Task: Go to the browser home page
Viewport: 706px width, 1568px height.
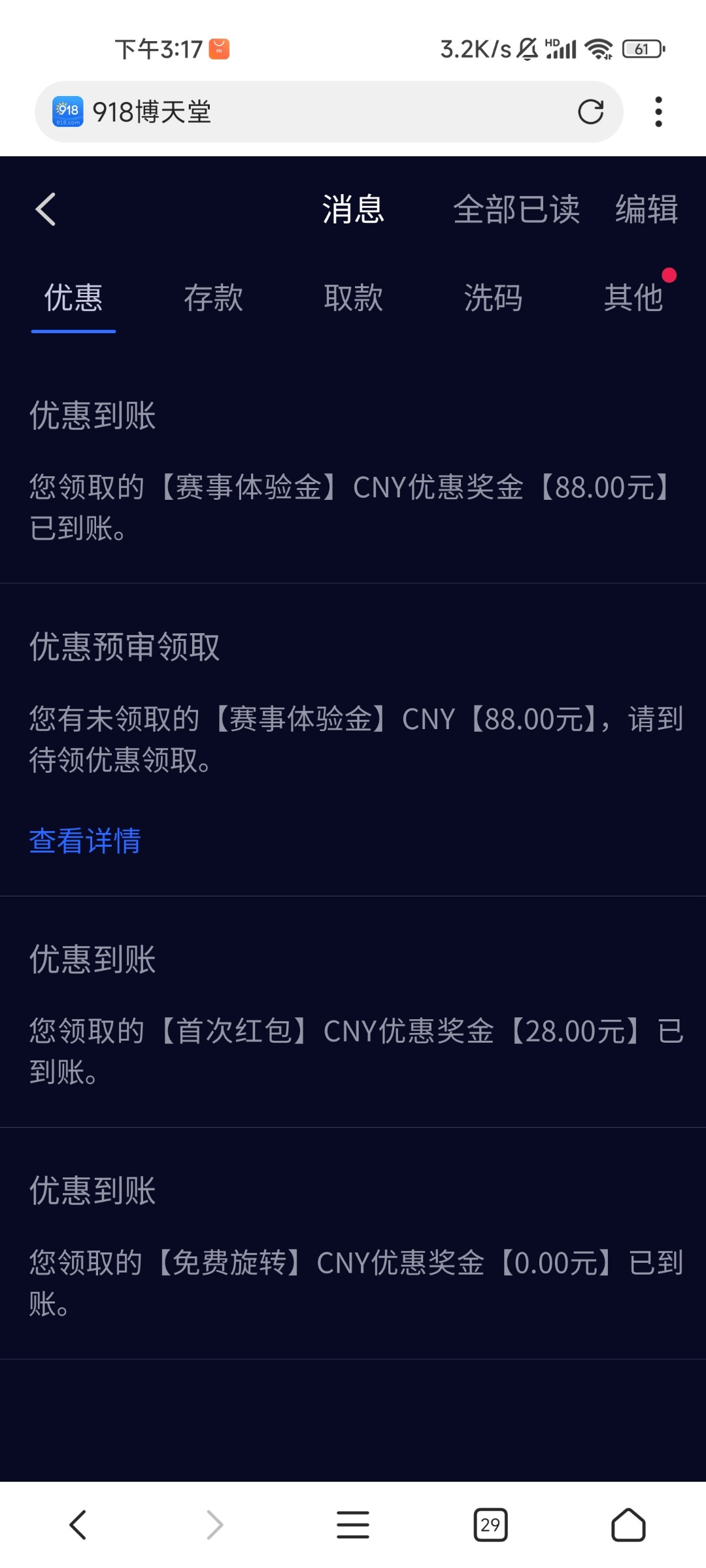Action: click(628, 1525)
